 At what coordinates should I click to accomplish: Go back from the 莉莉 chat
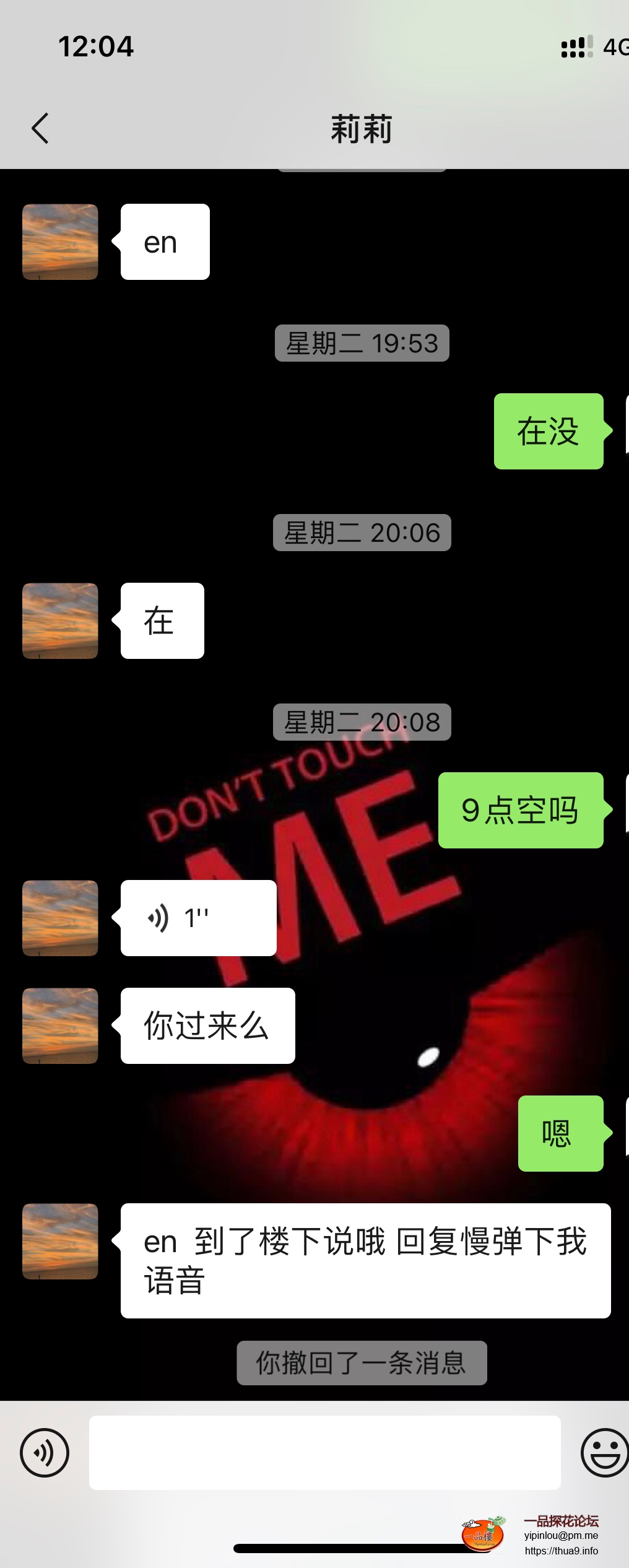pyautogui.click(x=40, y=129)
